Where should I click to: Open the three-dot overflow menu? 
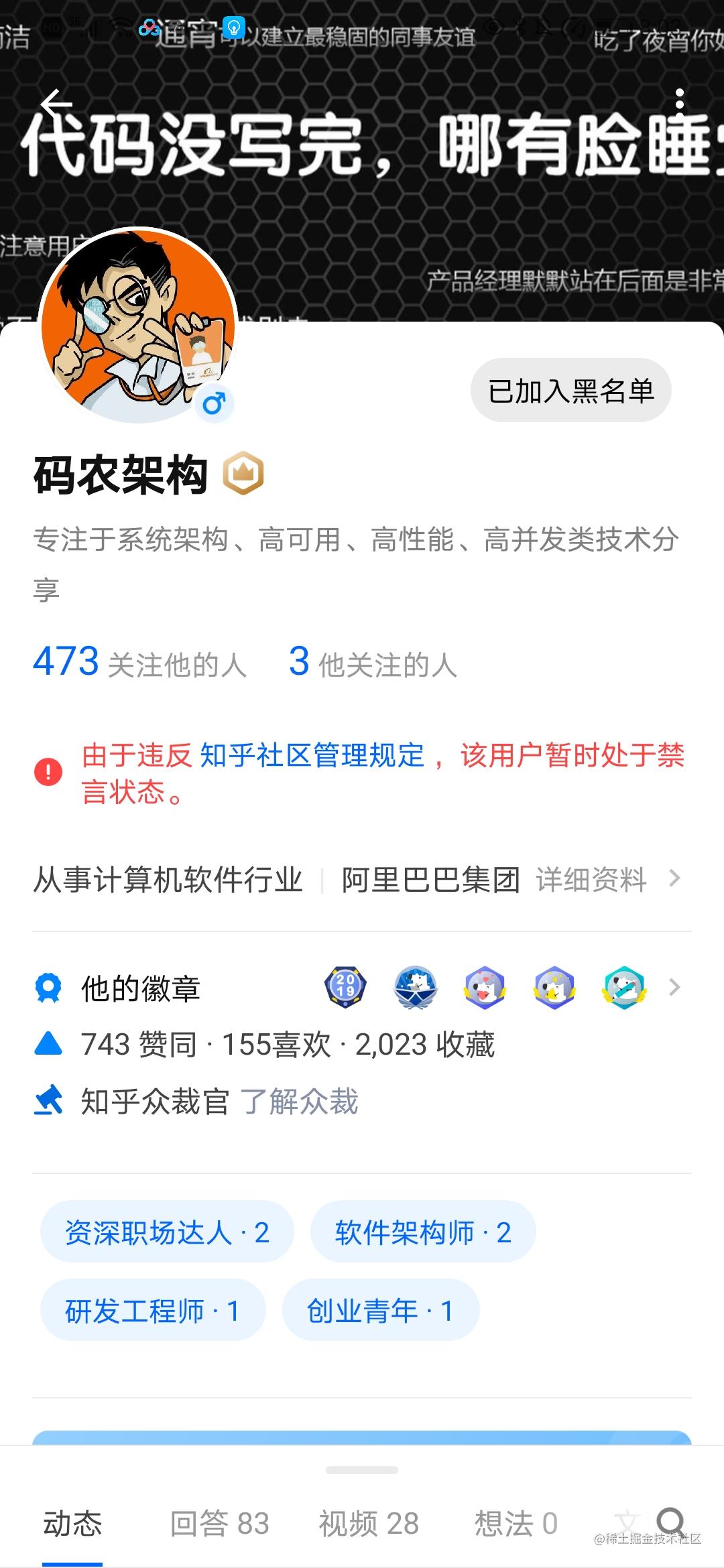(679, 101)
